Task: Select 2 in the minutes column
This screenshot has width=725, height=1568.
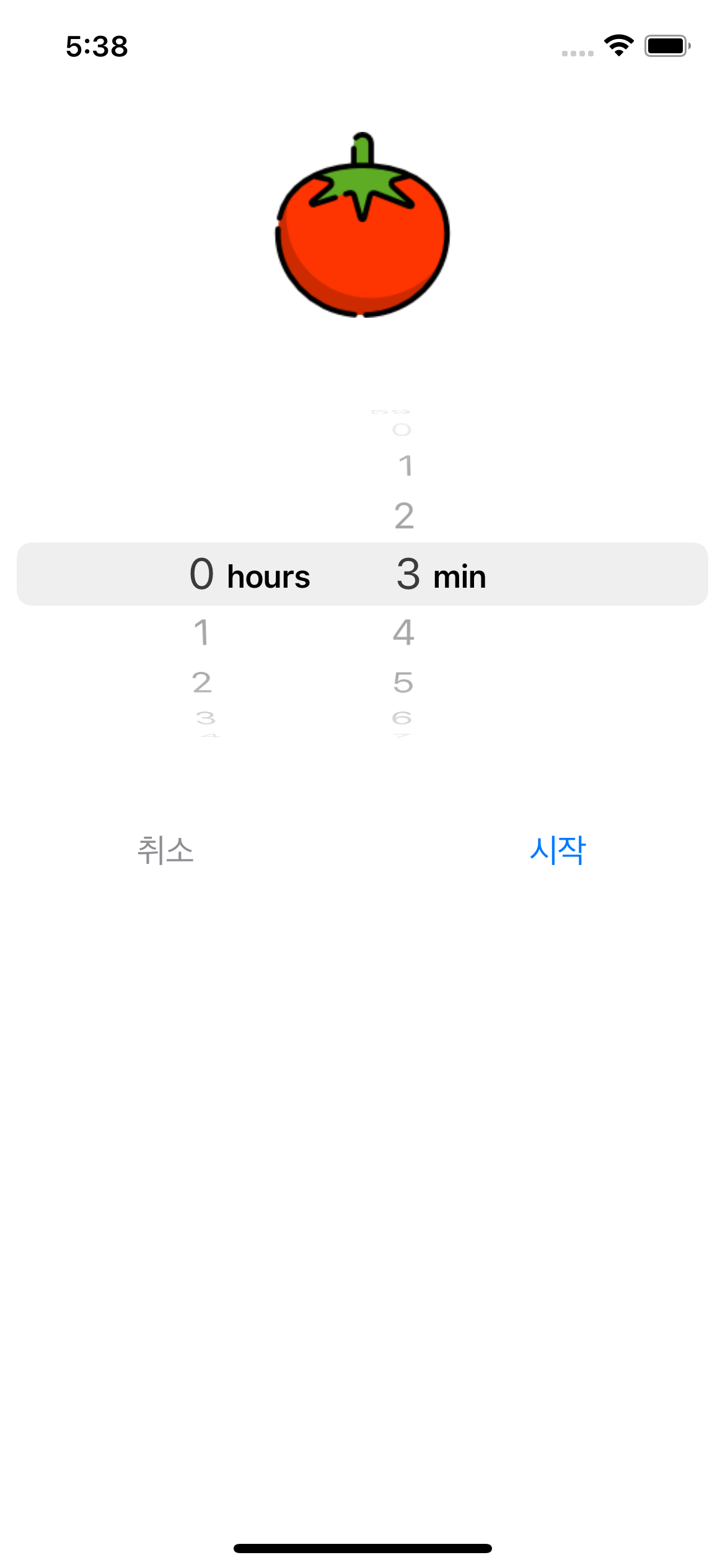Action: 404,515
